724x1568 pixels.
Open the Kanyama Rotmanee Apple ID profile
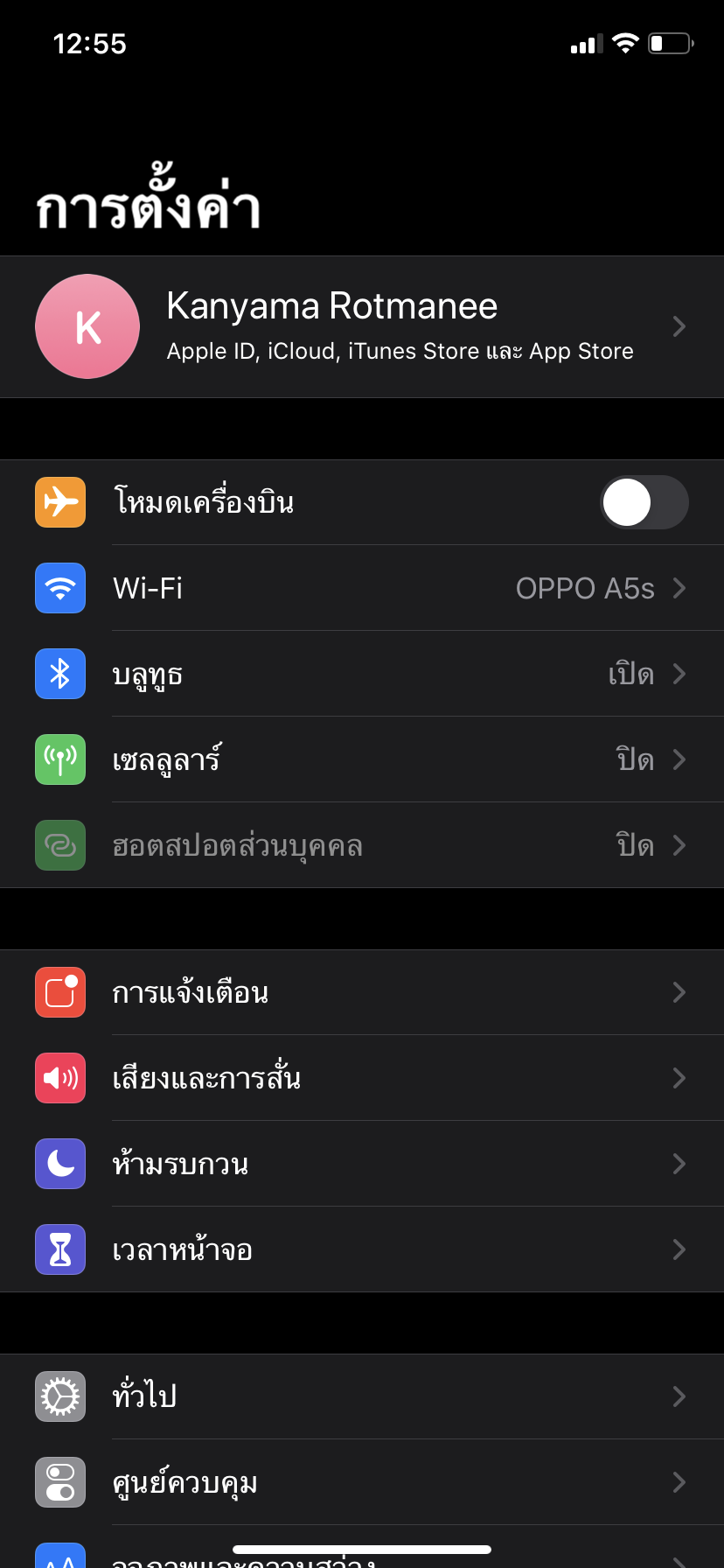pos(362,326)
